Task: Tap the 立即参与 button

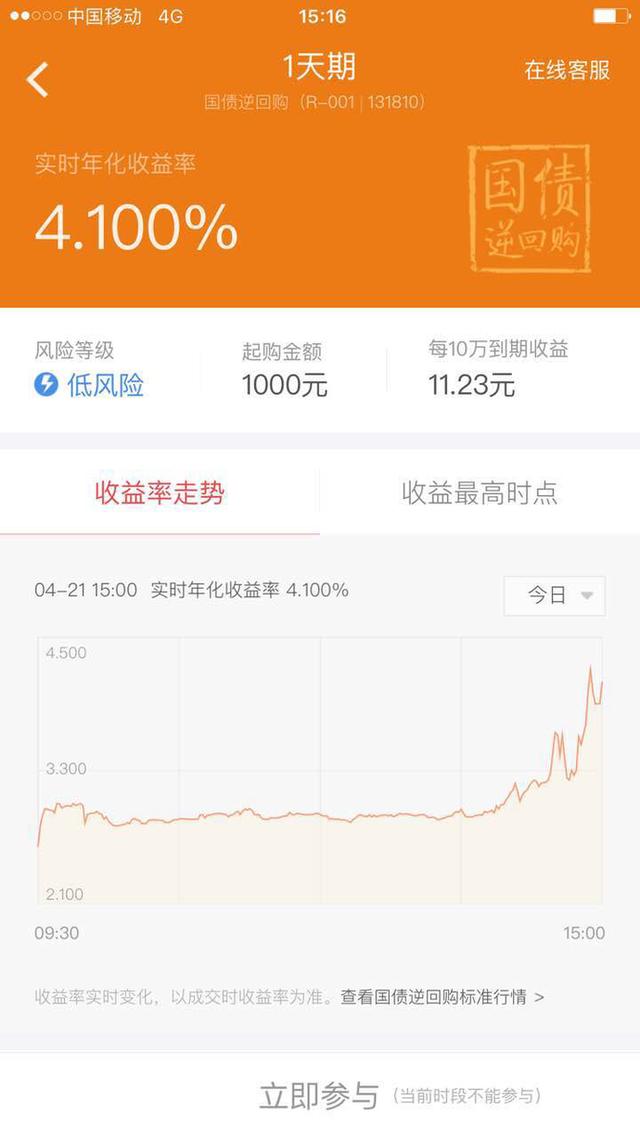Action: click(320, 1095)
